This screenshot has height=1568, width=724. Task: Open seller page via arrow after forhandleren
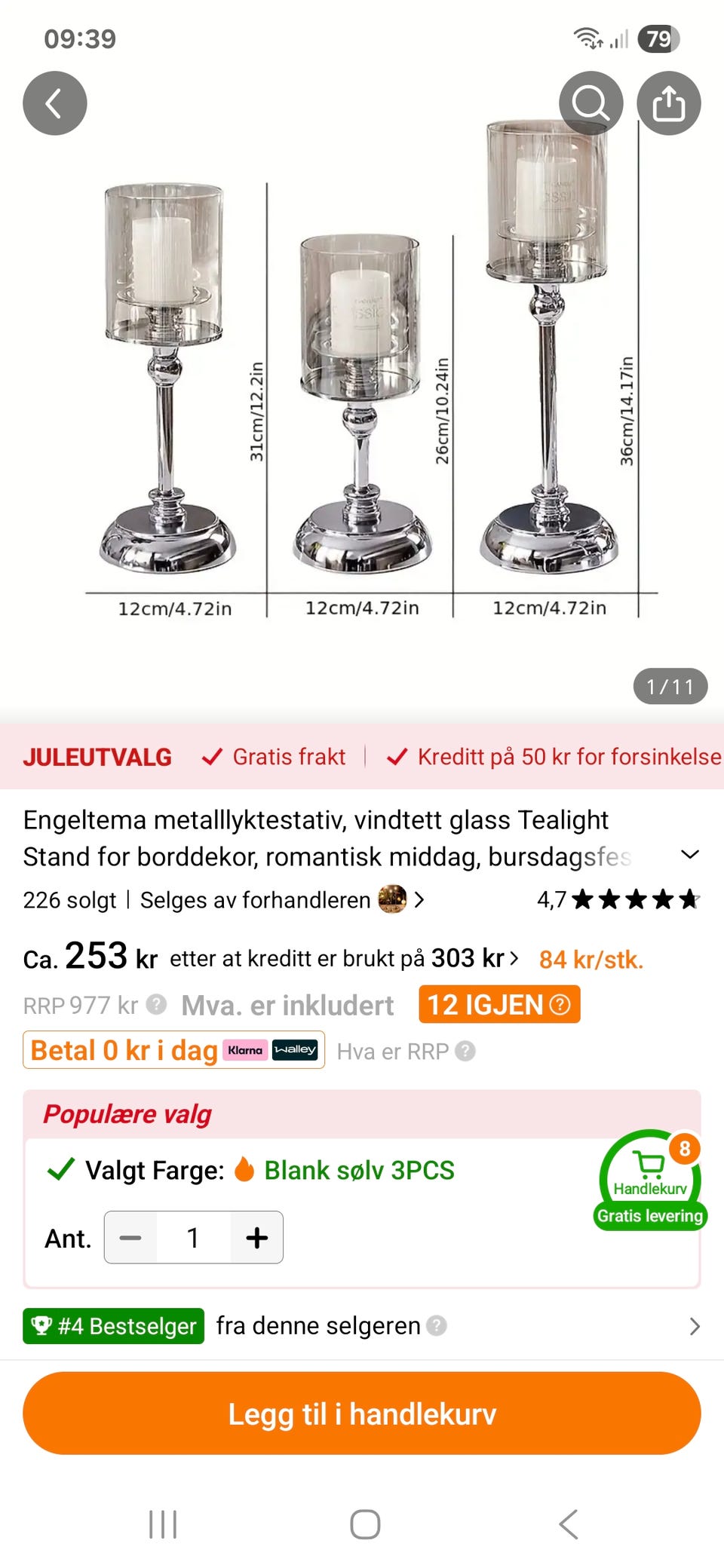420,900
